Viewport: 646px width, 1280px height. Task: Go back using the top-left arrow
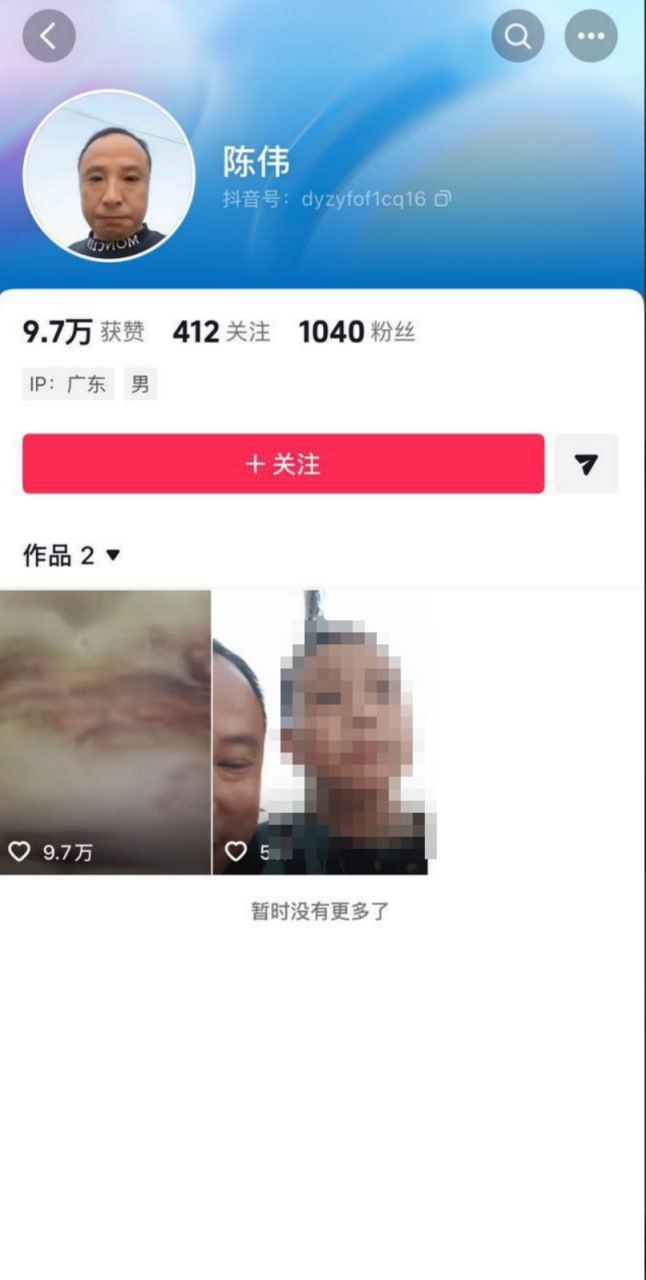coord(49,36)
